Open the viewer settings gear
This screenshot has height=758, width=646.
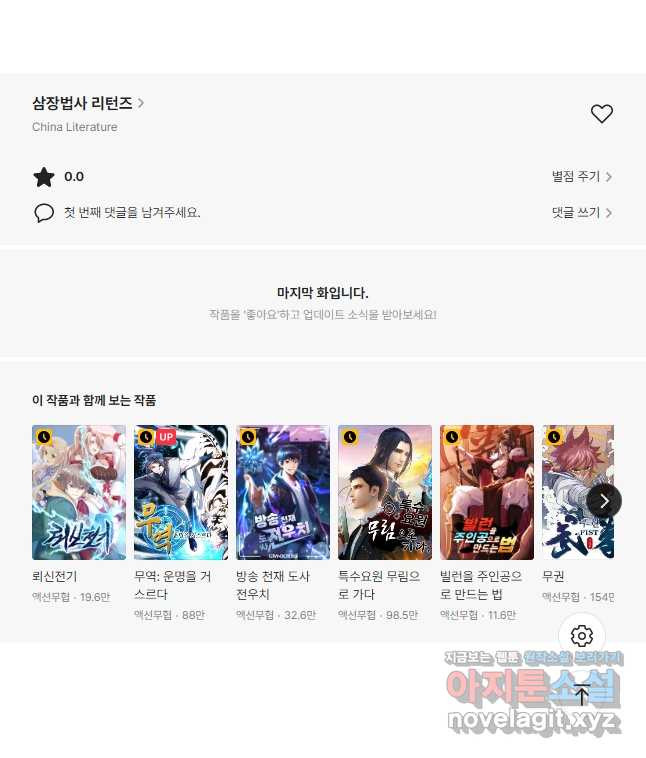click(x=582, y=636)
